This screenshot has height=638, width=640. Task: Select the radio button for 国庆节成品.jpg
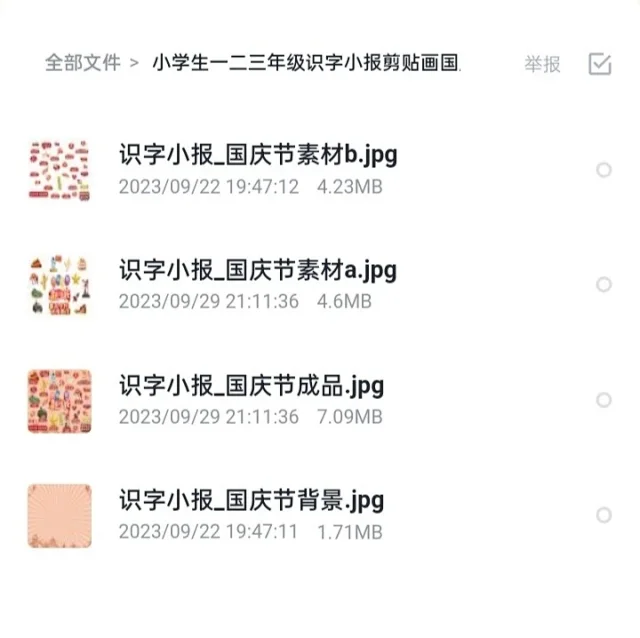point(604,400)
